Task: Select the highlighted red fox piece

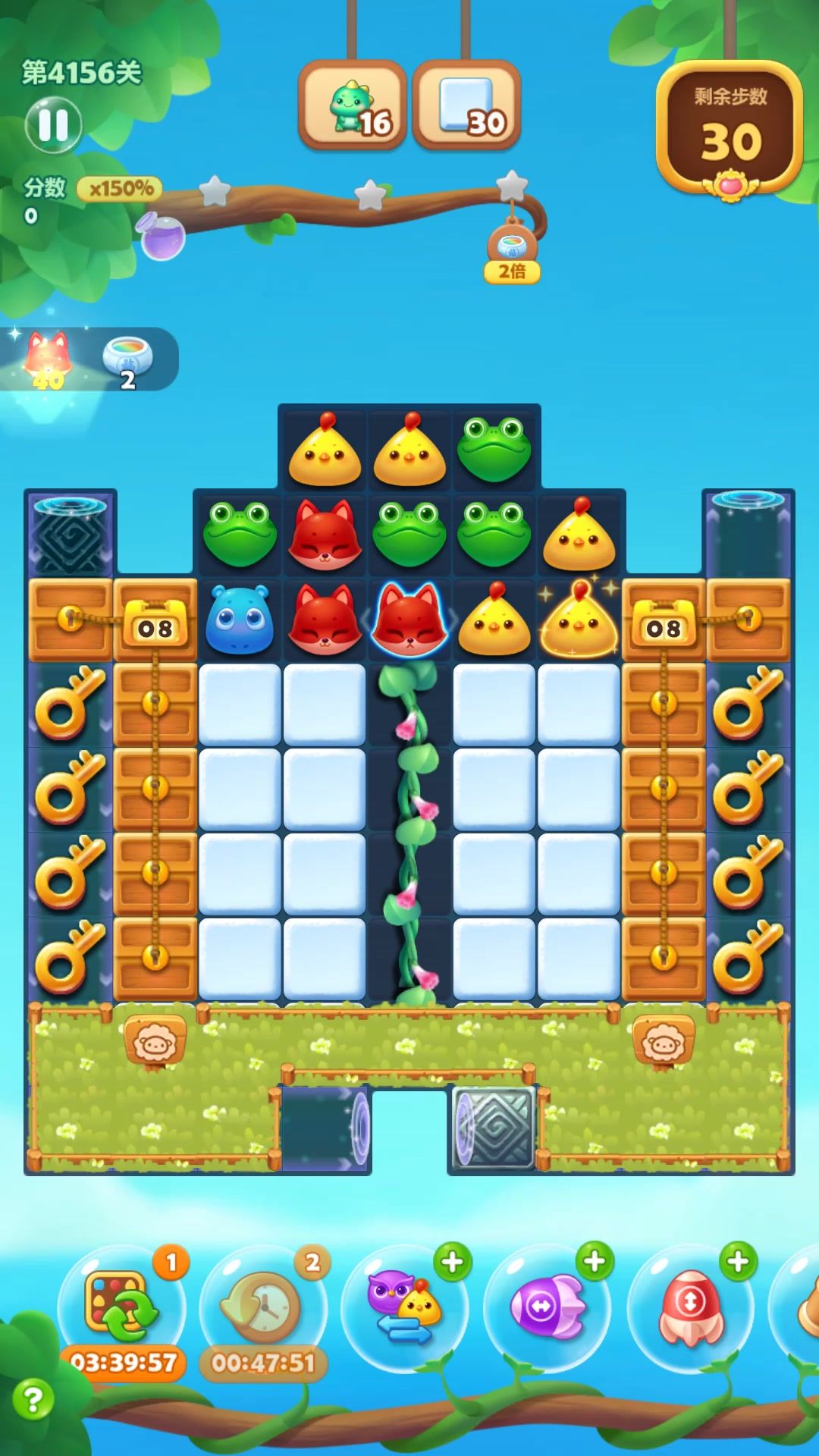Action: pos(409,620)
